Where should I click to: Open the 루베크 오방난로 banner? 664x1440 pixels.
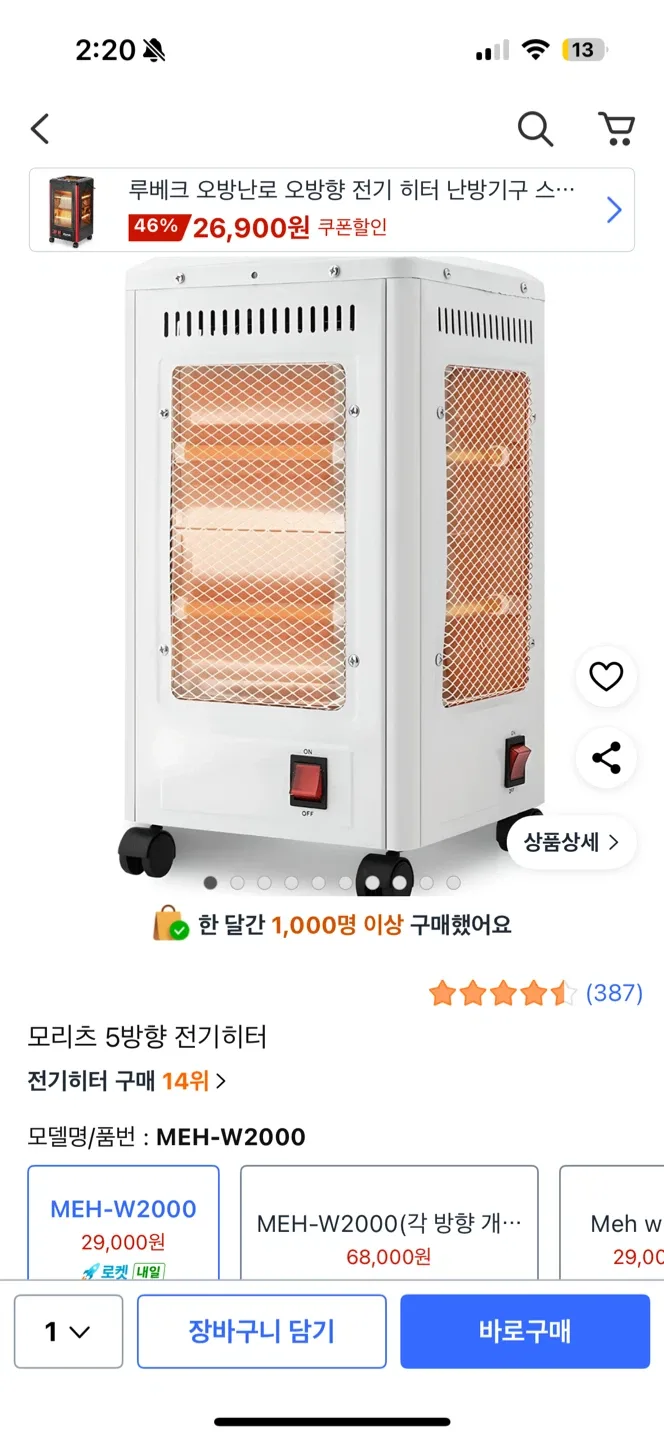click(332, 210)
